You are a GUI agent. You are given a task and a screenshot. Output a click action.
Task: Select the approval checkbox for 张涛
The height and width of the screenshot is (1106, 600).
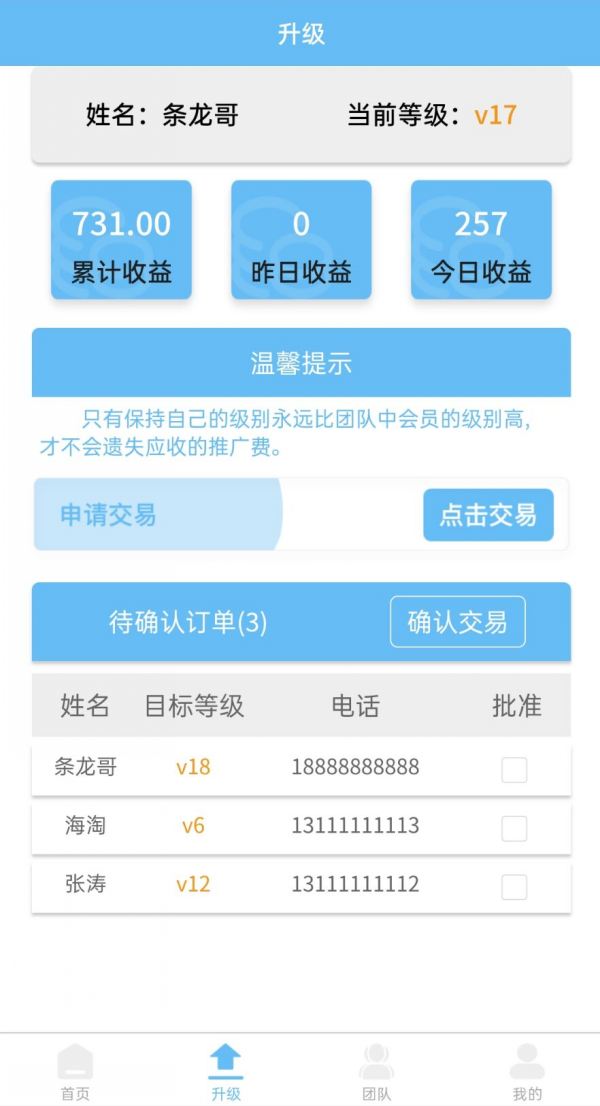pos(514,887)
